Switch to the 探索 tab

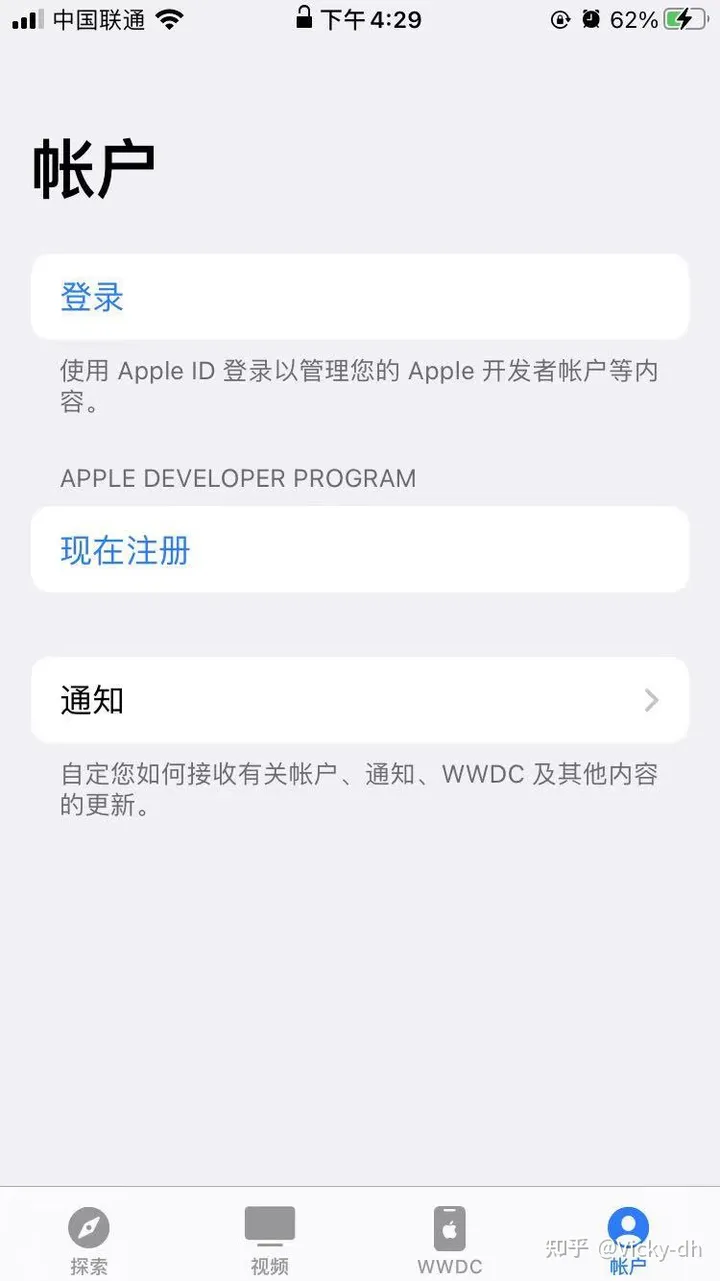tap(89, 1239)
